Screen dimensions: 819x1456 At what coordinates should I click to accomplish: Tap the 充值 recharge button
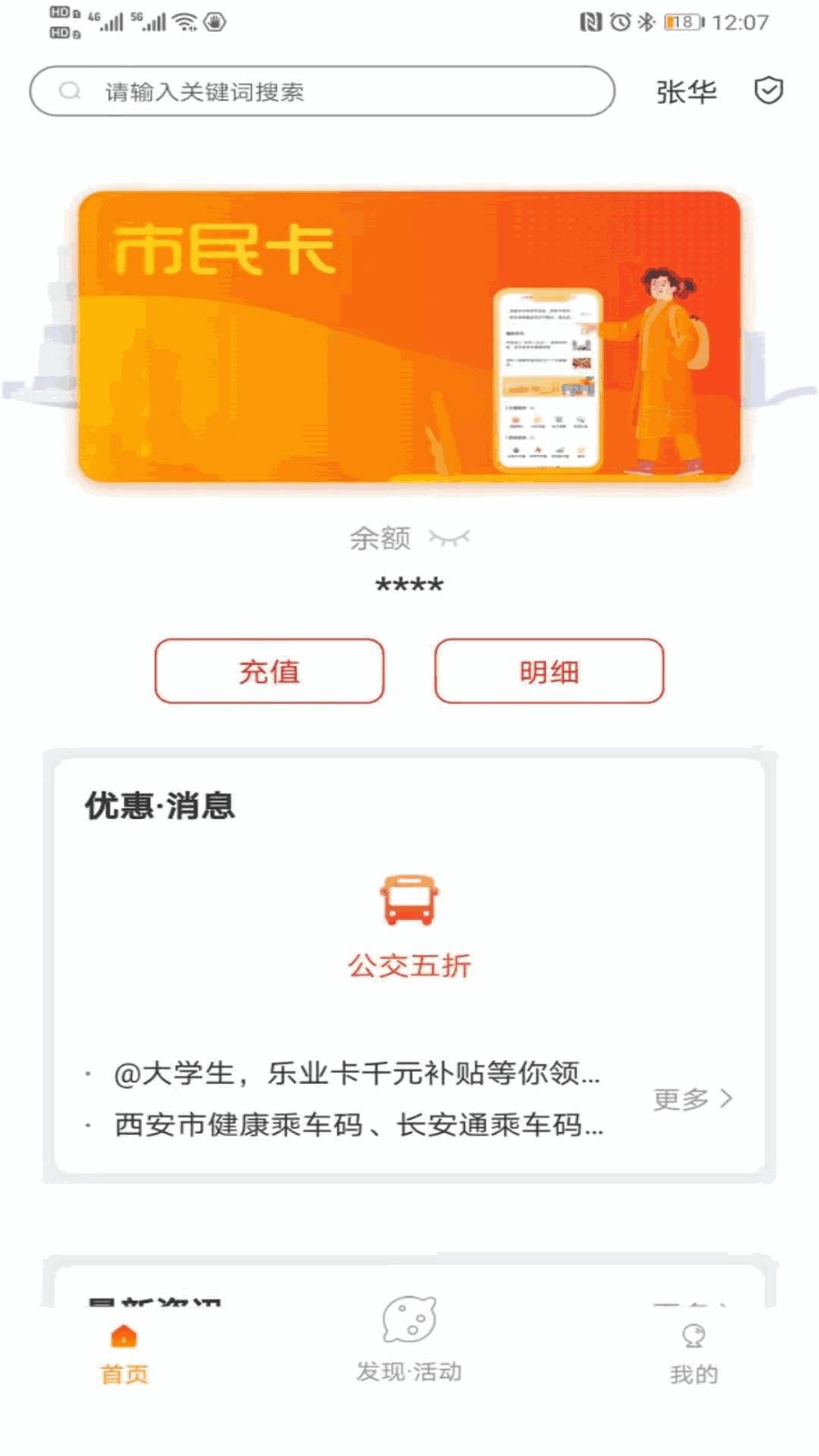pyautogui.click(x=269, y=672)
